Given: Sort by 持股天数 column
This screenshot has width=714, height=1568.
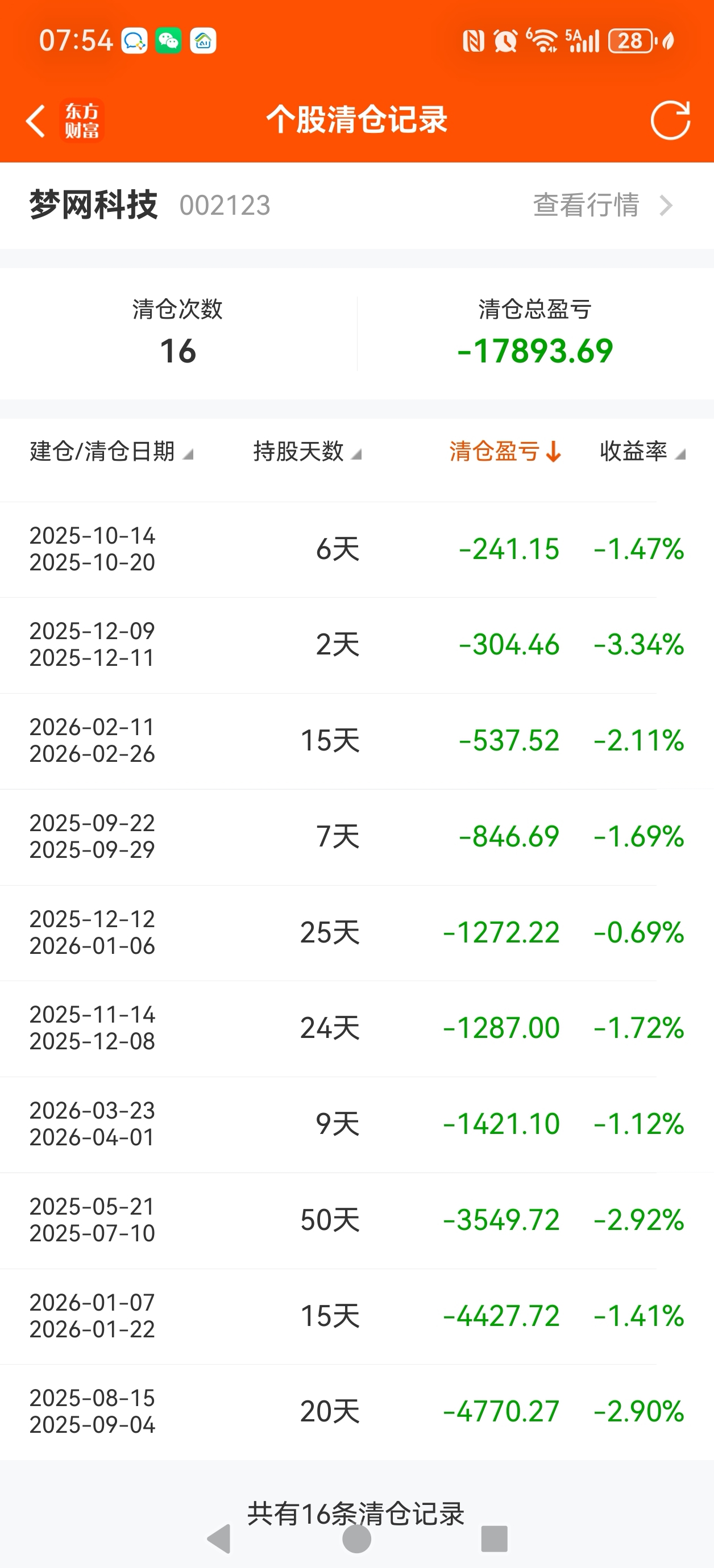Looking at the screenshot, I should pos(308,452).
